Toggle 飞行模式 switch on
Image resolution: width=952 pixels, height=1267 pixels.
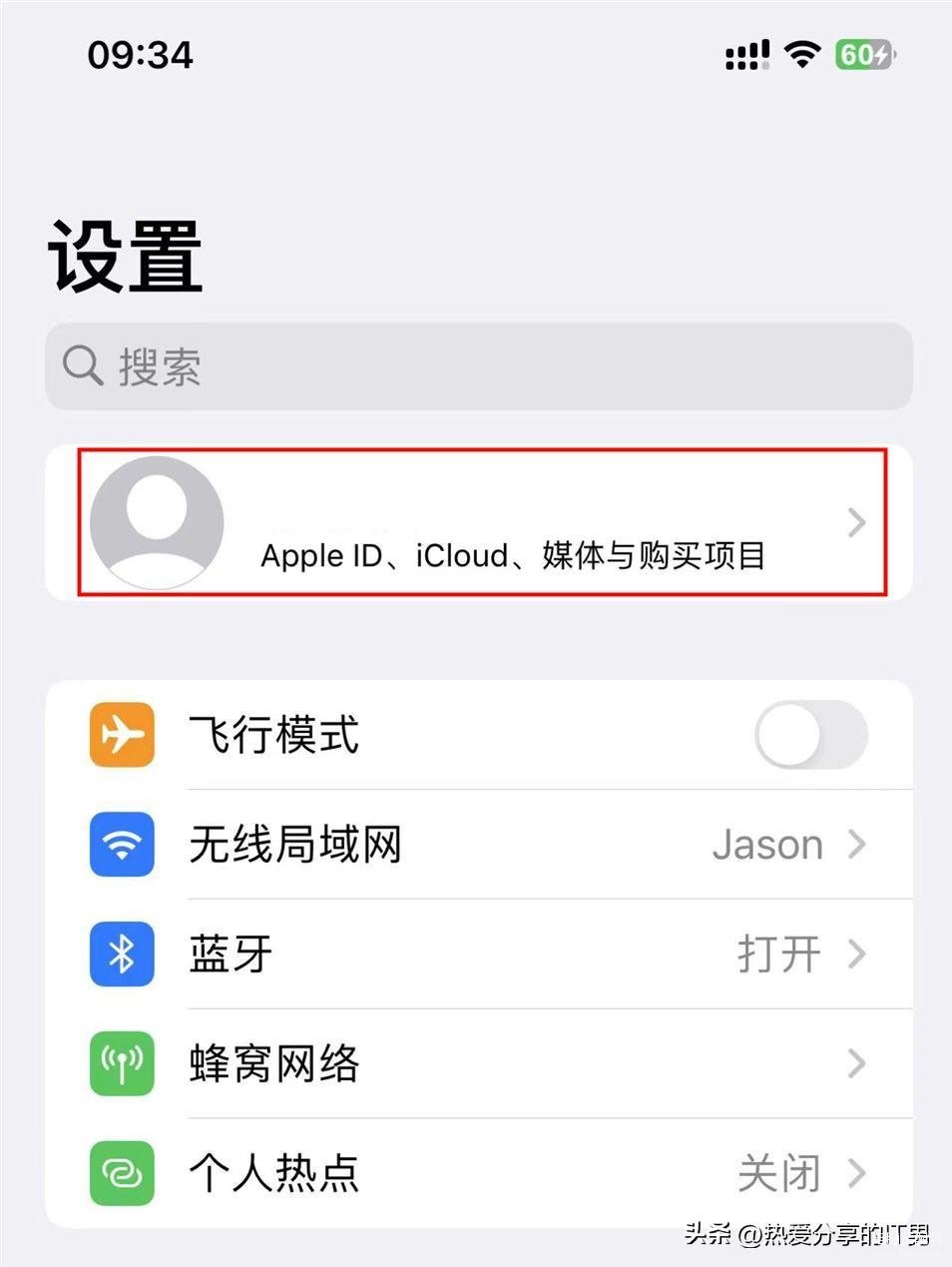(x=810, y=735)
